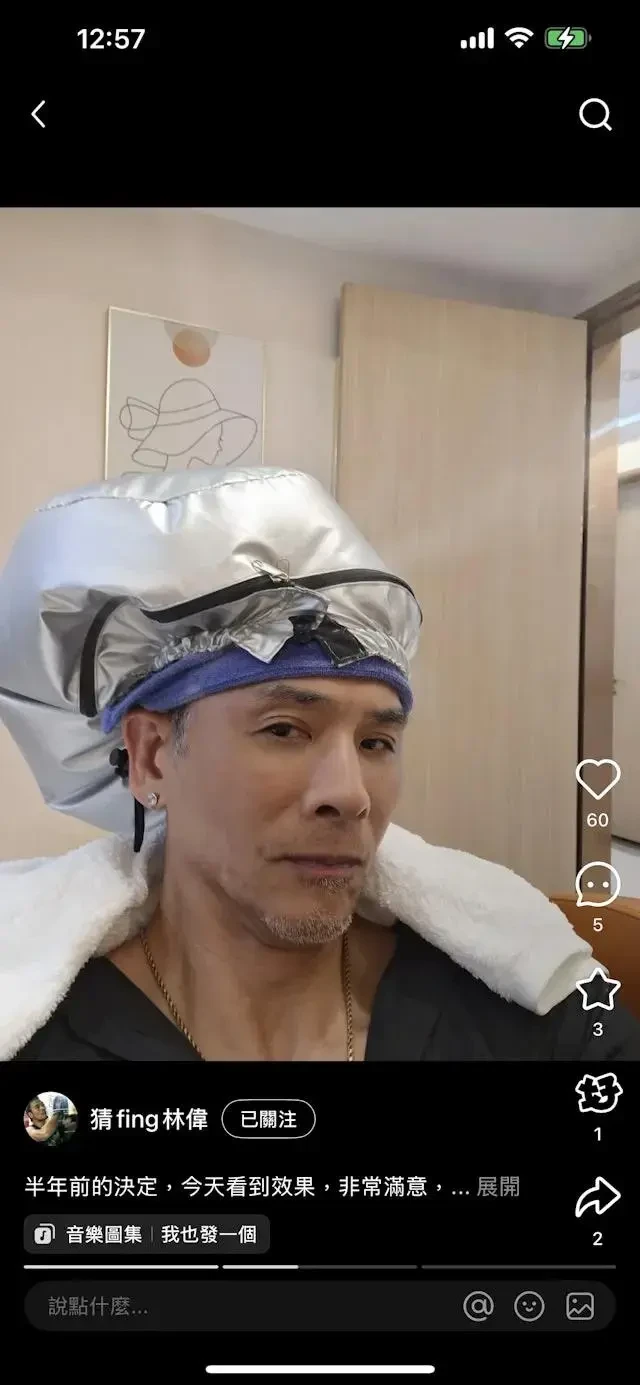Add post to favorites with the star

(597, 990)
